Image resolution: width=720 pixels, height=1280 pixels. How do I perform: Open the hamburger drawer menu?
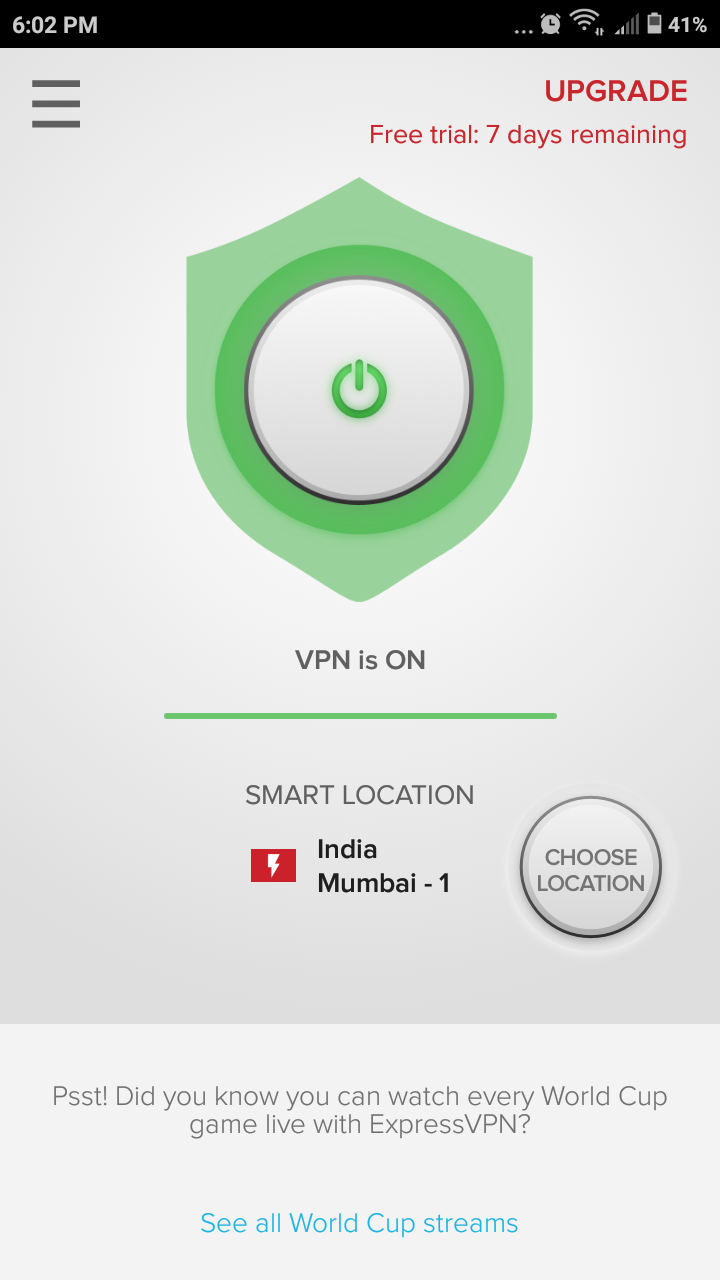click(56, 103)
